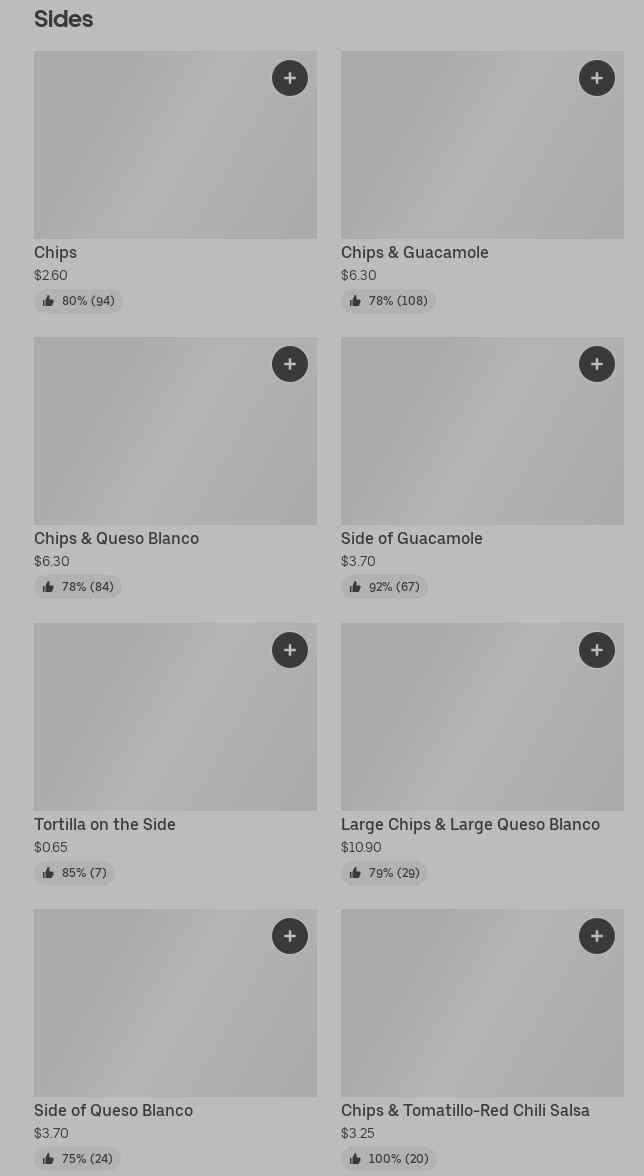View Side of Guacamole details
This screenshot has width=644, height=1176.
click(482, 467)
